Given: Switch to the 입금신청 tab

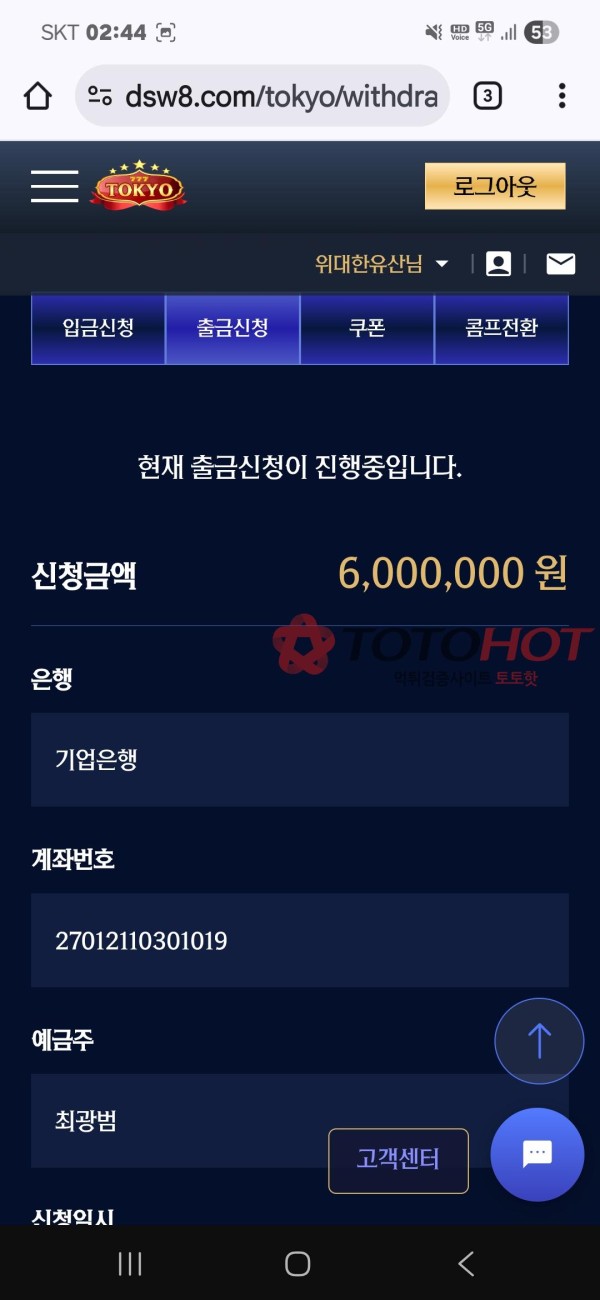Looking at the screenshot, I should pyautogui.click(x=98, y=328).
